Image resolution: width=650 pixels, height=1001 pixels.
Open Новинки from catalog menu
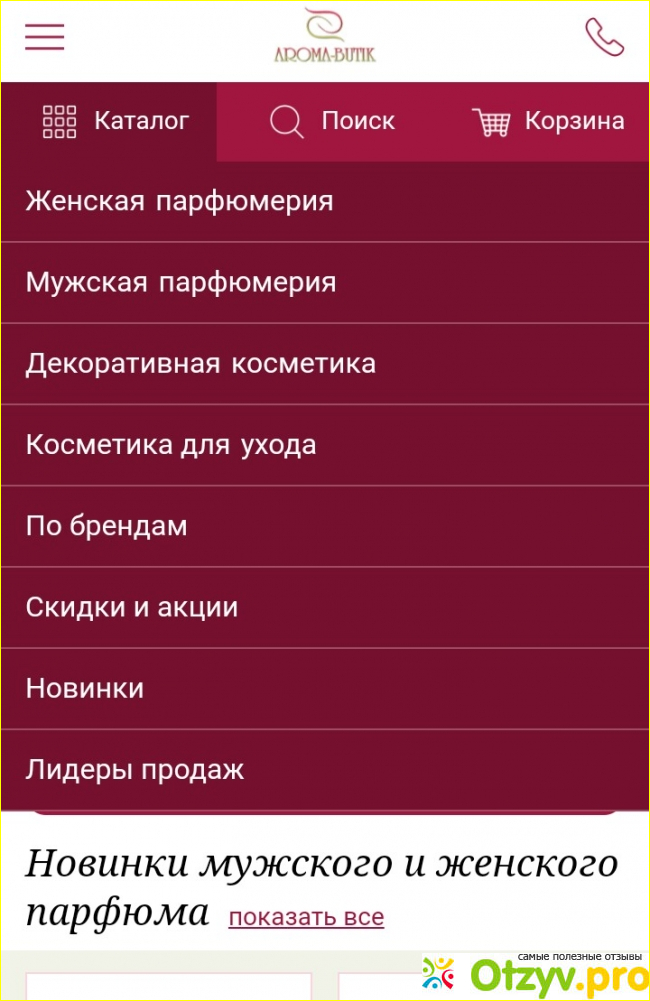point(85,688)
